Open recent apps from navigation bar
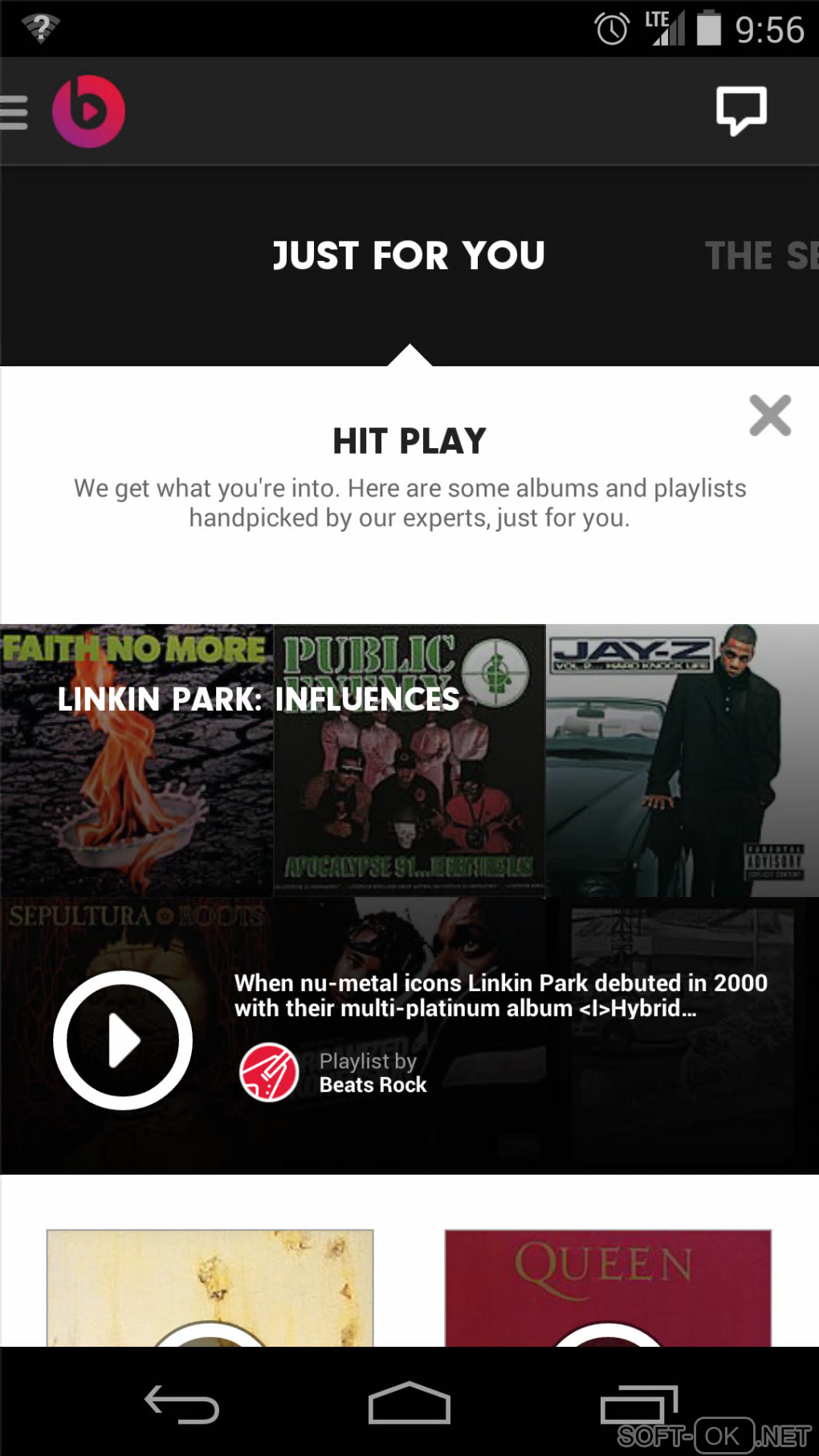The width and height of the screenshot is (819, 1456). click(638, 1404)
